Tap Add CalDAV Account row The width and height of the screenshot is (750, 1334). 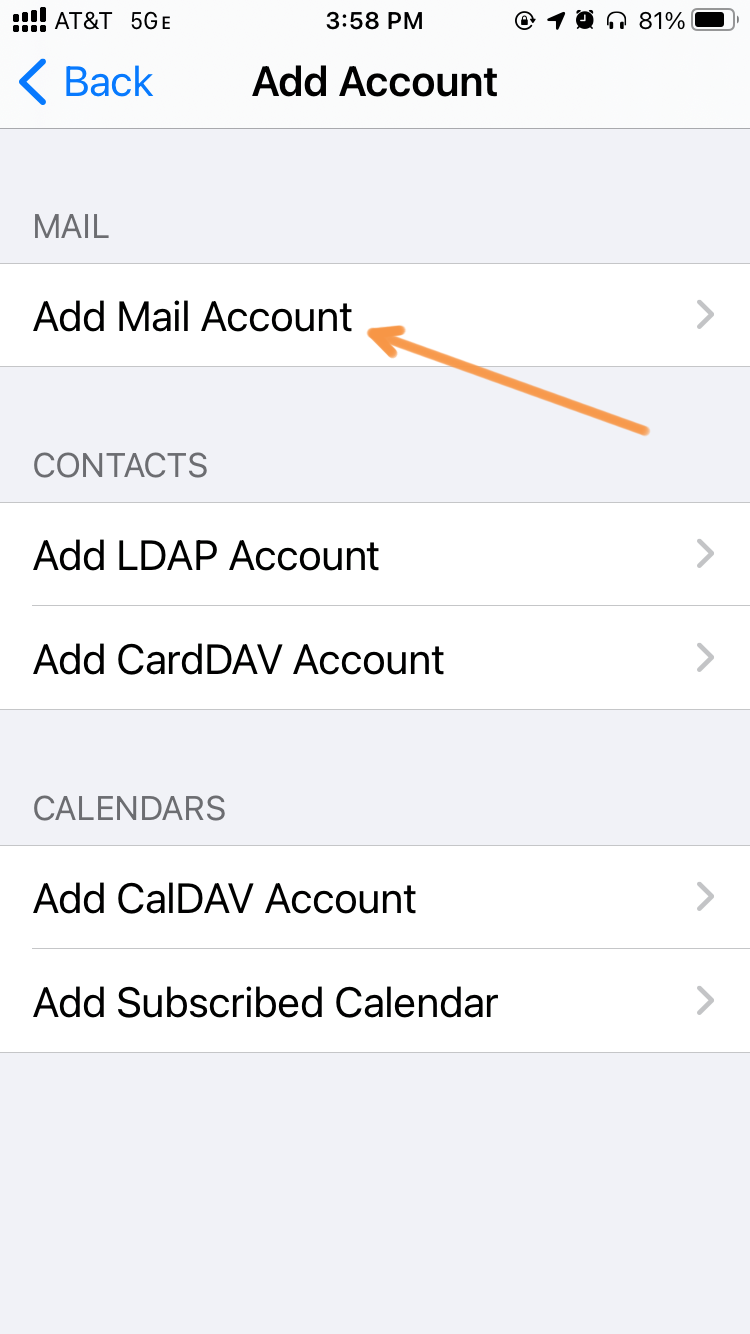pyautogui.click(x=375, y=898)
